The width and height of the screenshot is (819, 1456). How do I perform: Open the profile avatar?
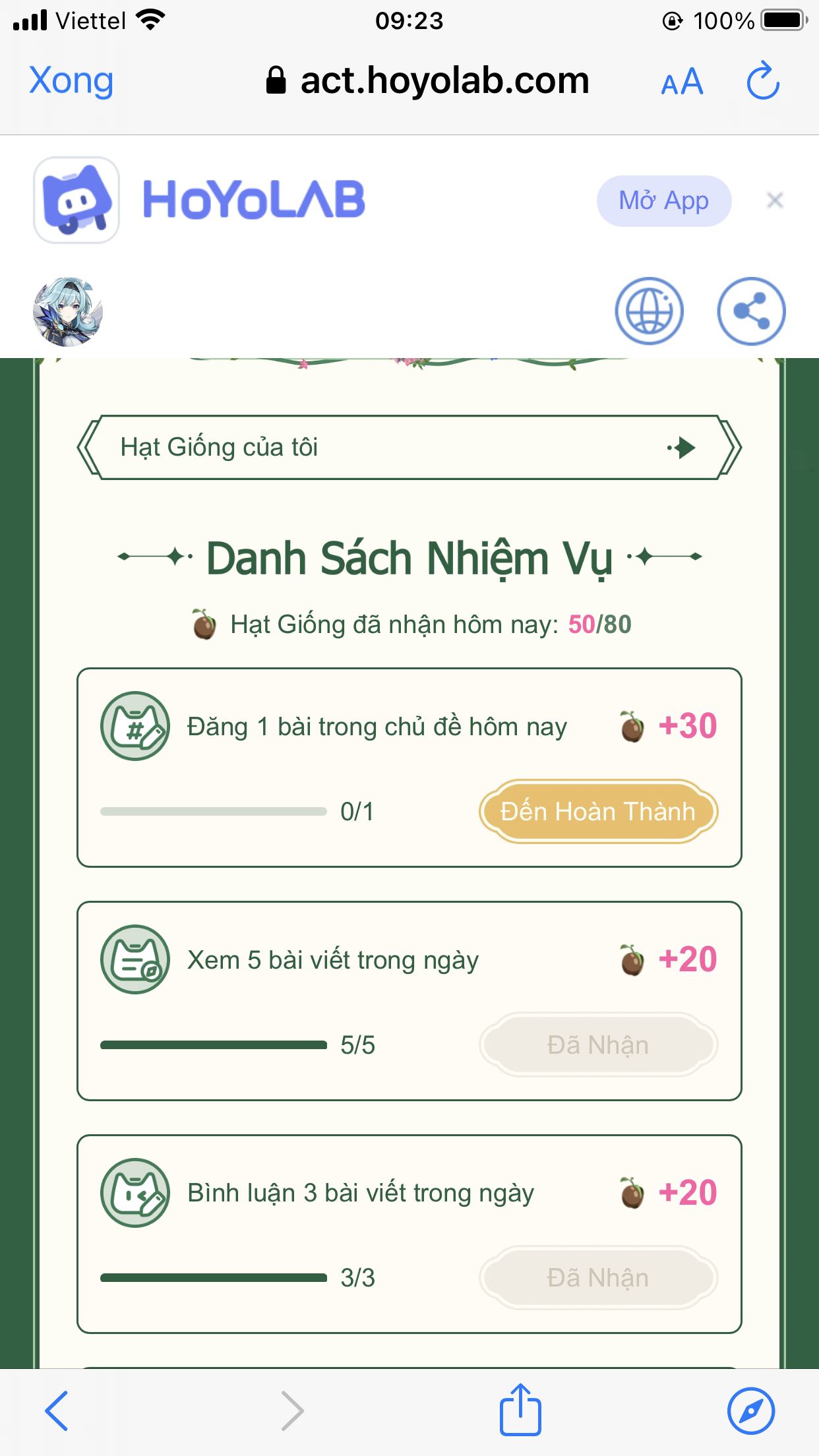(x=68, y=312)
